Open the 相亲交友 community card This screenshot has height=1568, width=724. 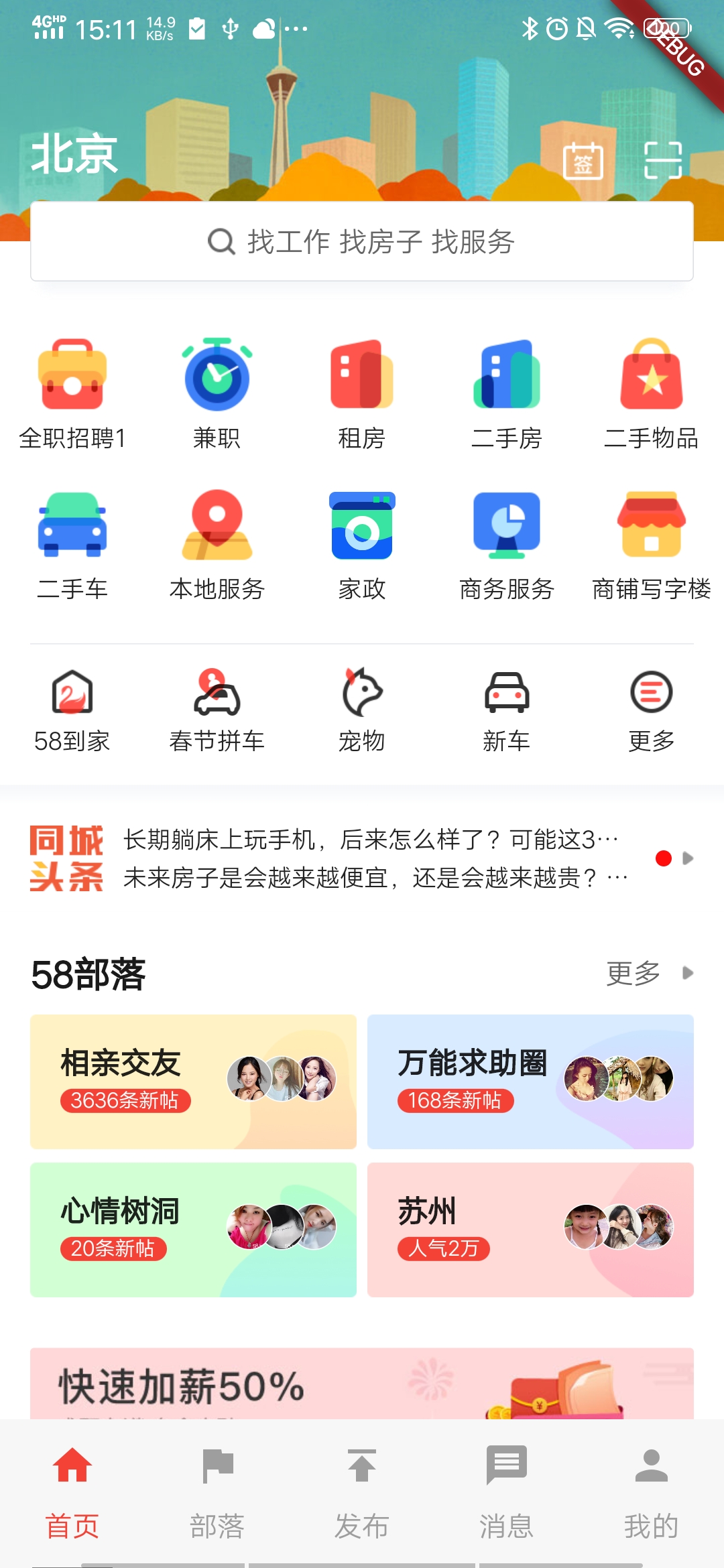[x=193, y=1082]
